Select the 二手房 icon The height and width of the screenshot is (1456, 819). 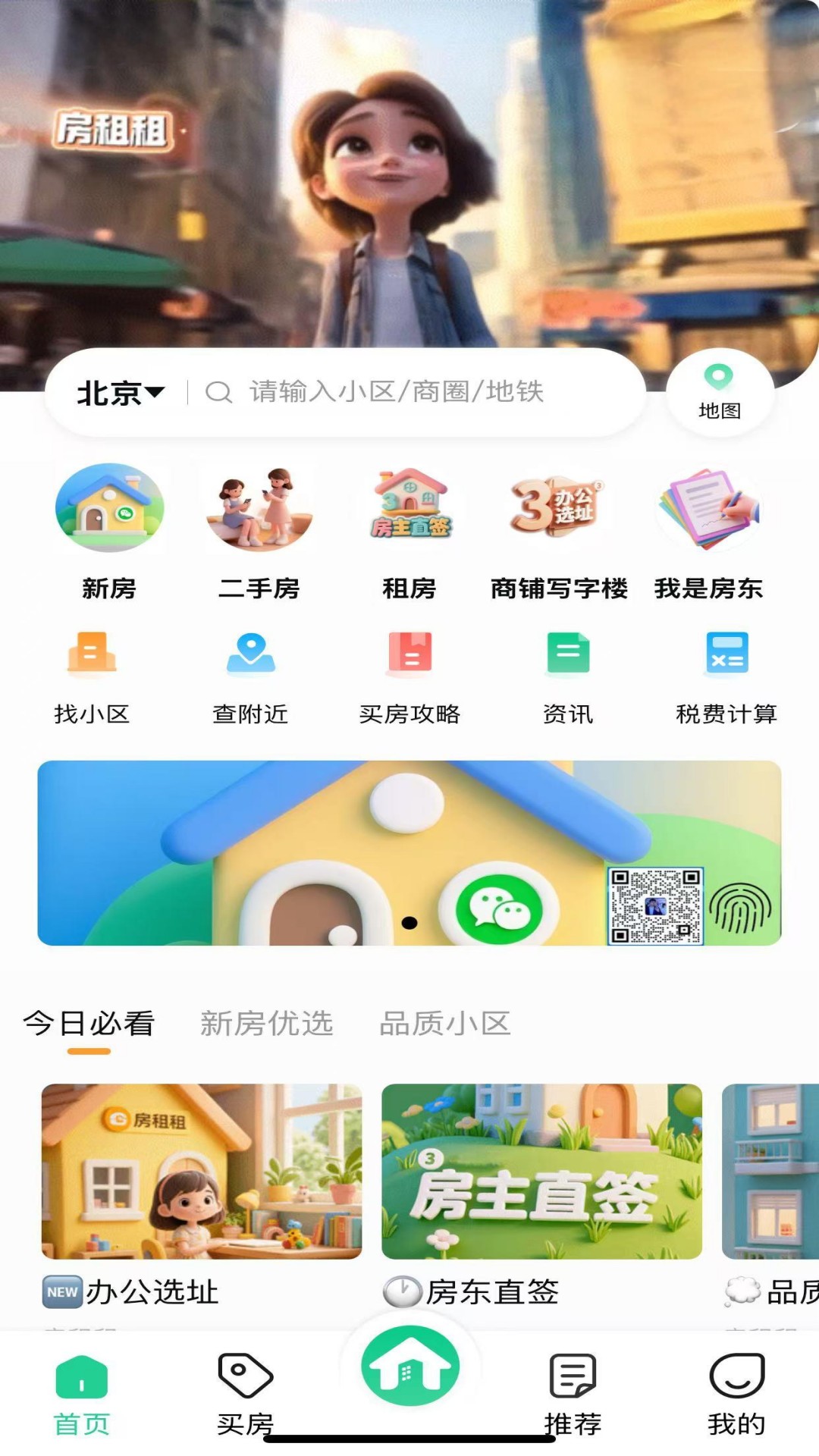click(259, 510)
